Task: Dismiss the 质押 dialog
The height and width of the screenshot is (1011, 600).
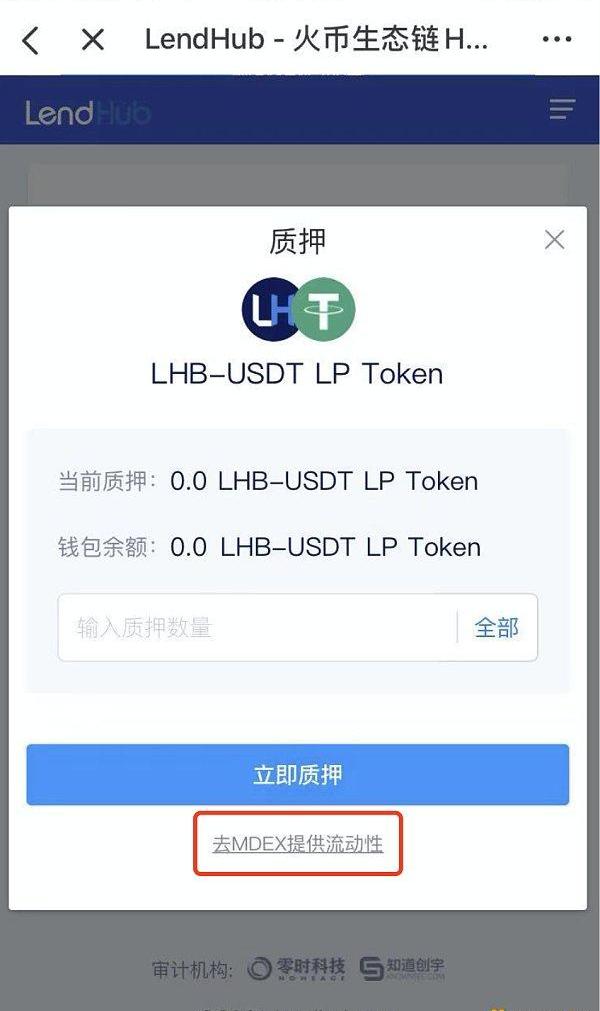Action: coord(554,240)
